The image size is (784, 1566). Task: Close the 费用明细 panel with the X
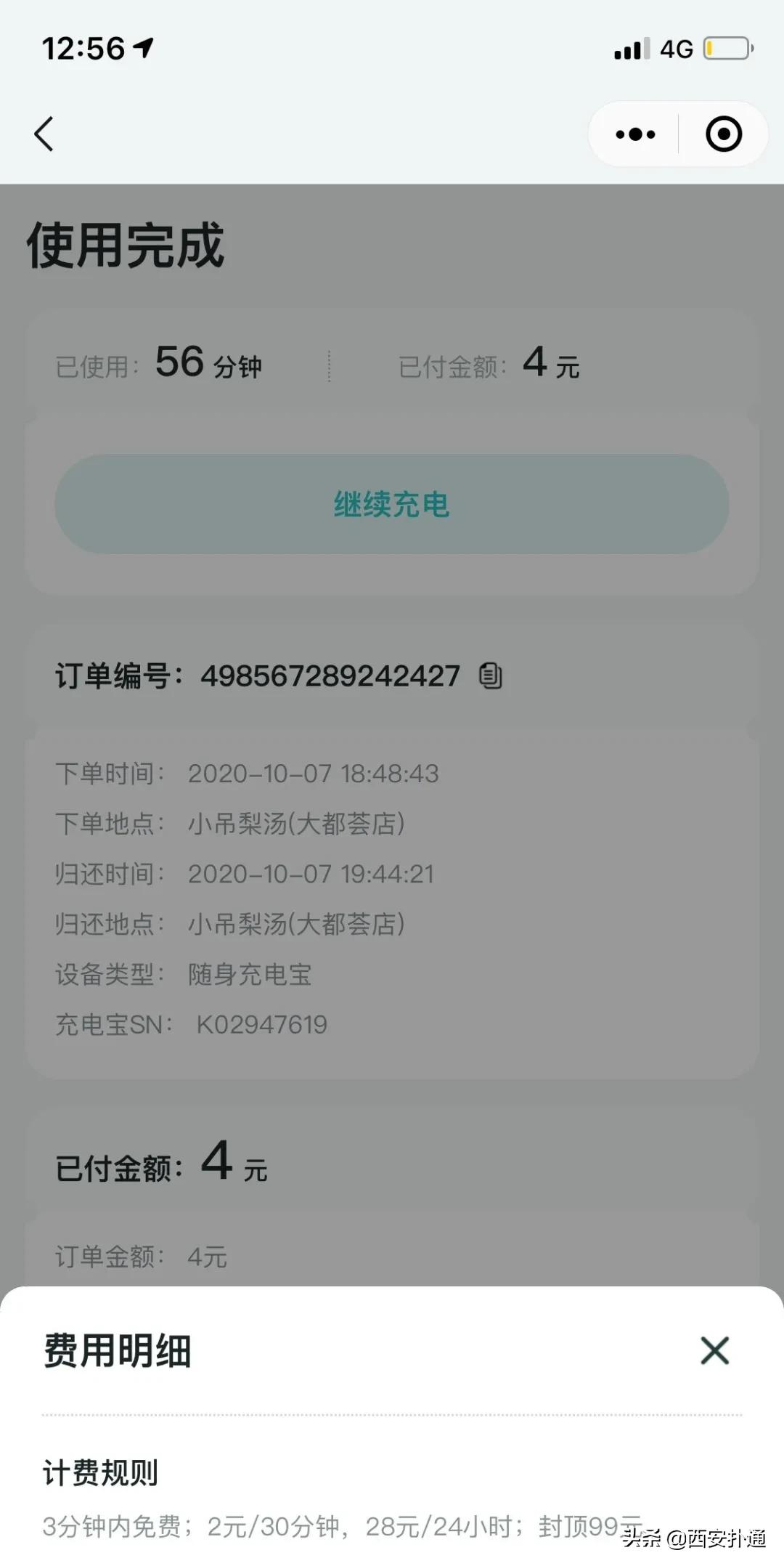[x=714, y=1351]
